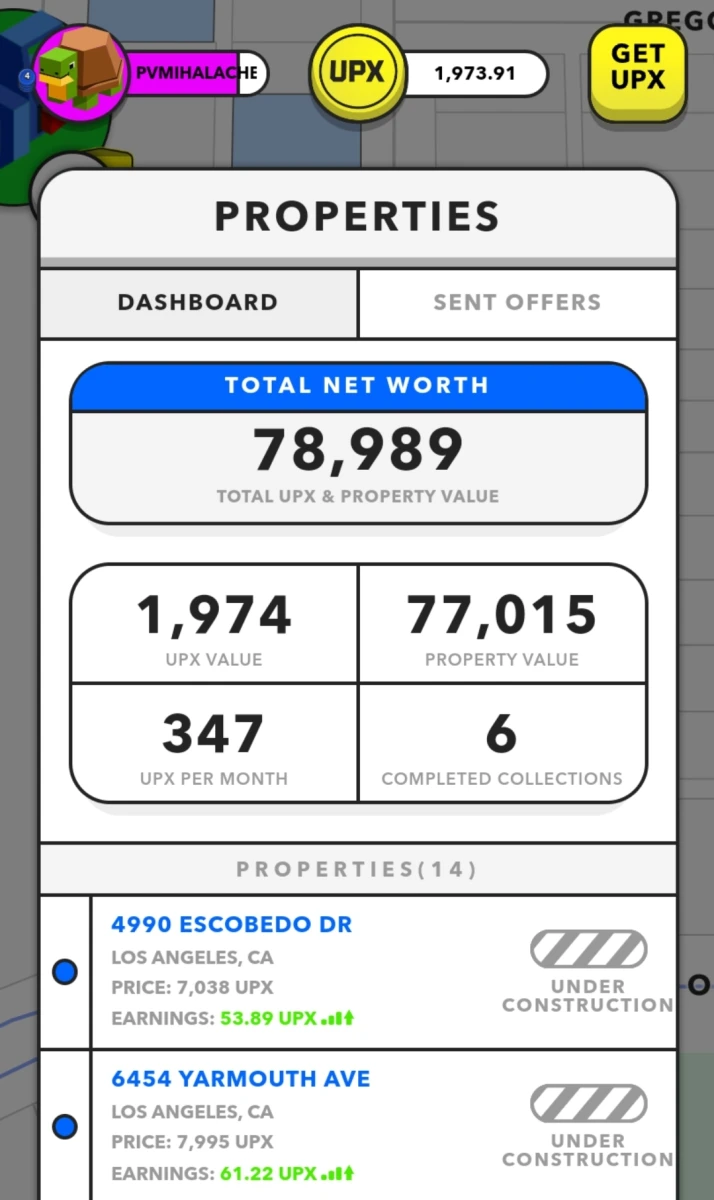Viewport: 714px width, 1200px height.
Task: Open the PVMIHALACHE profile avatar
Action: click(x=81, y=73)
